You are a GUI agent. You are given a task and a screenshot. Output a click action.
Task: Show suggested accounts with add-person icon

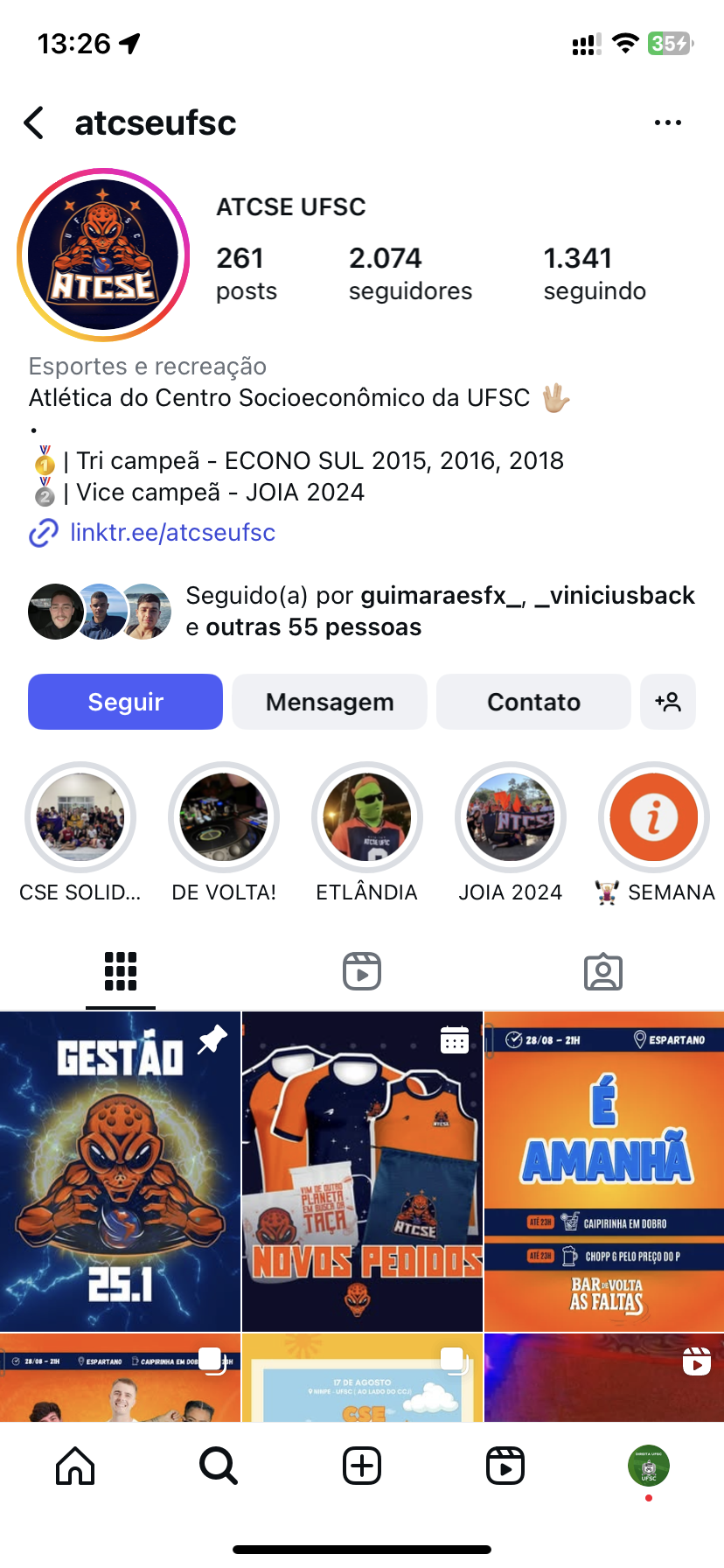tap(668, 702)
